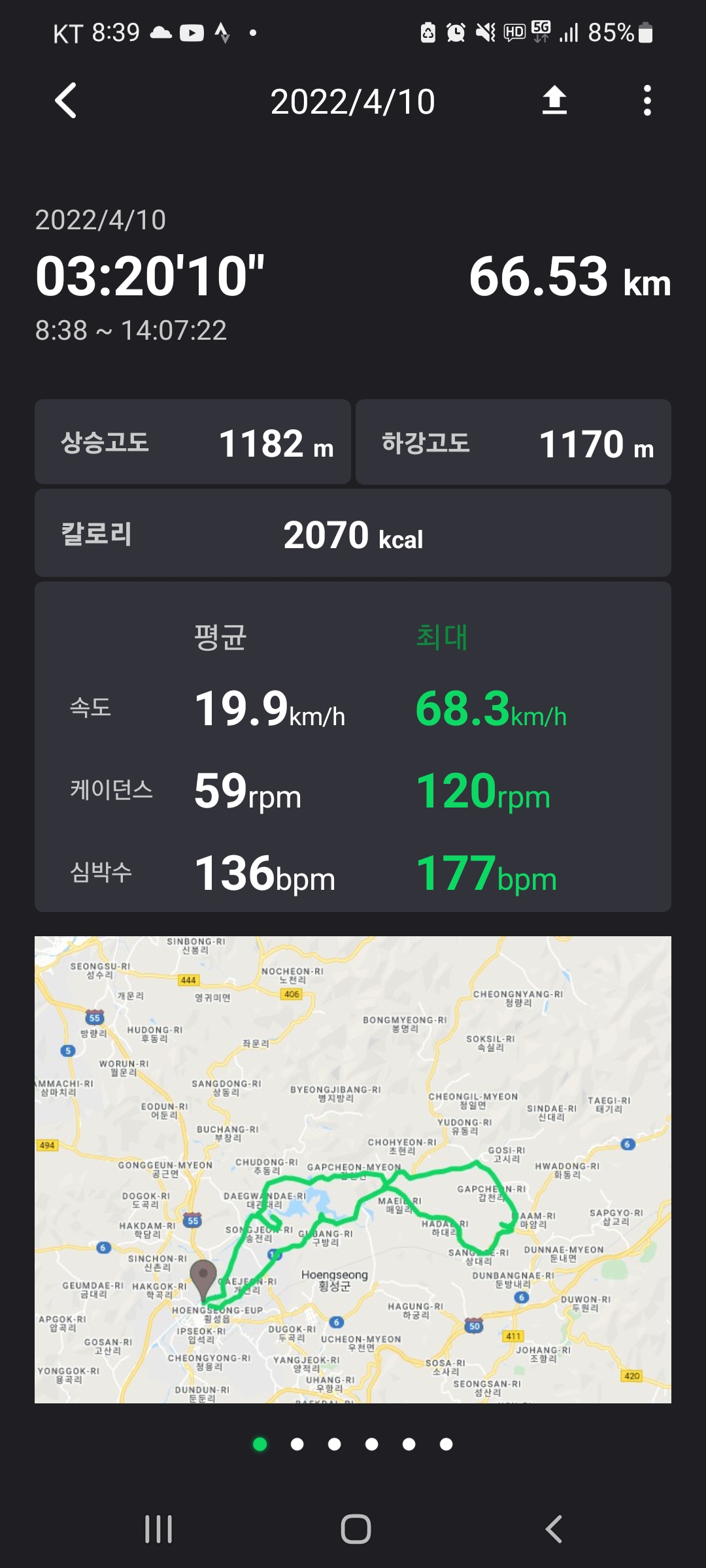Open the three-dot overflow menu
706x1568 pixels.
(x=647, y=101)
